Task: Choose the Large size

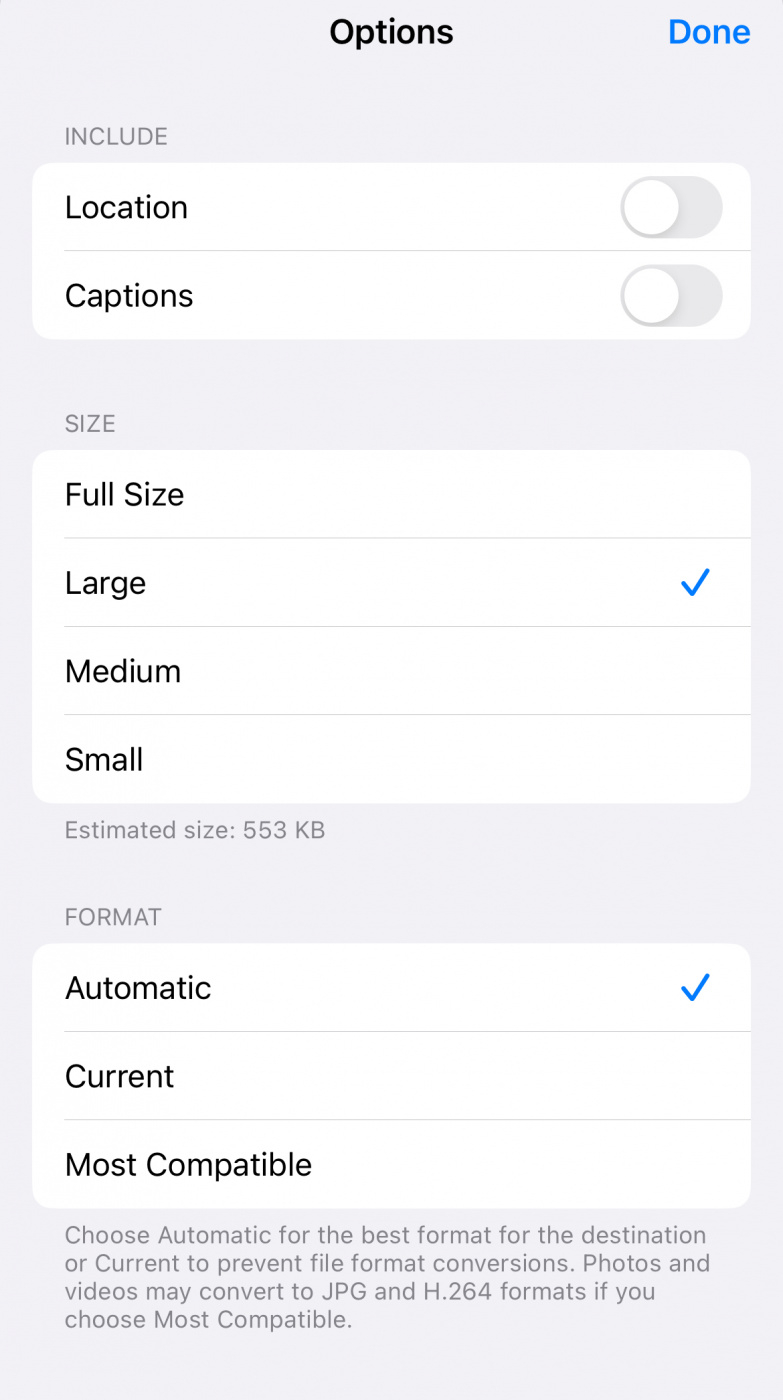Action: [391, 583]
